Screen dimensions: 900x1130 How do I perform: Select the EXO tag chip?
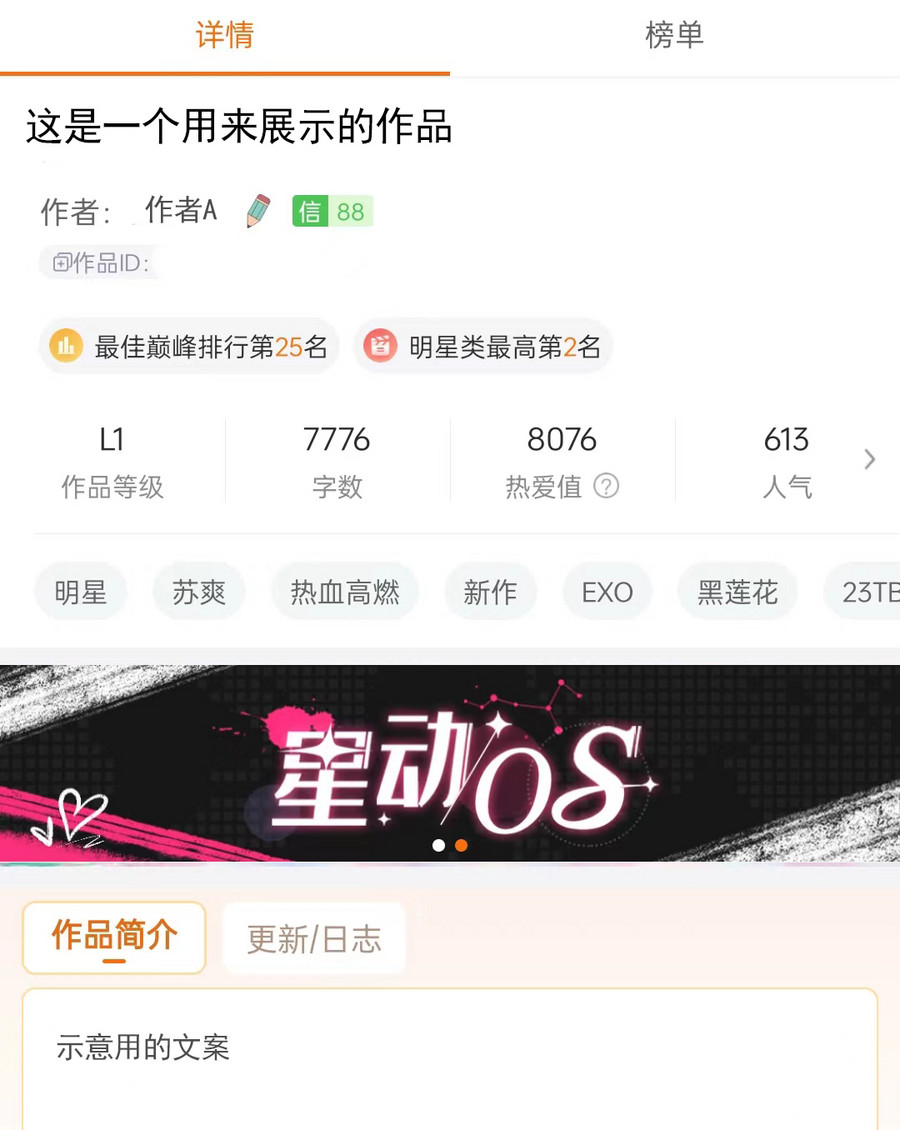tap(607, 592)
